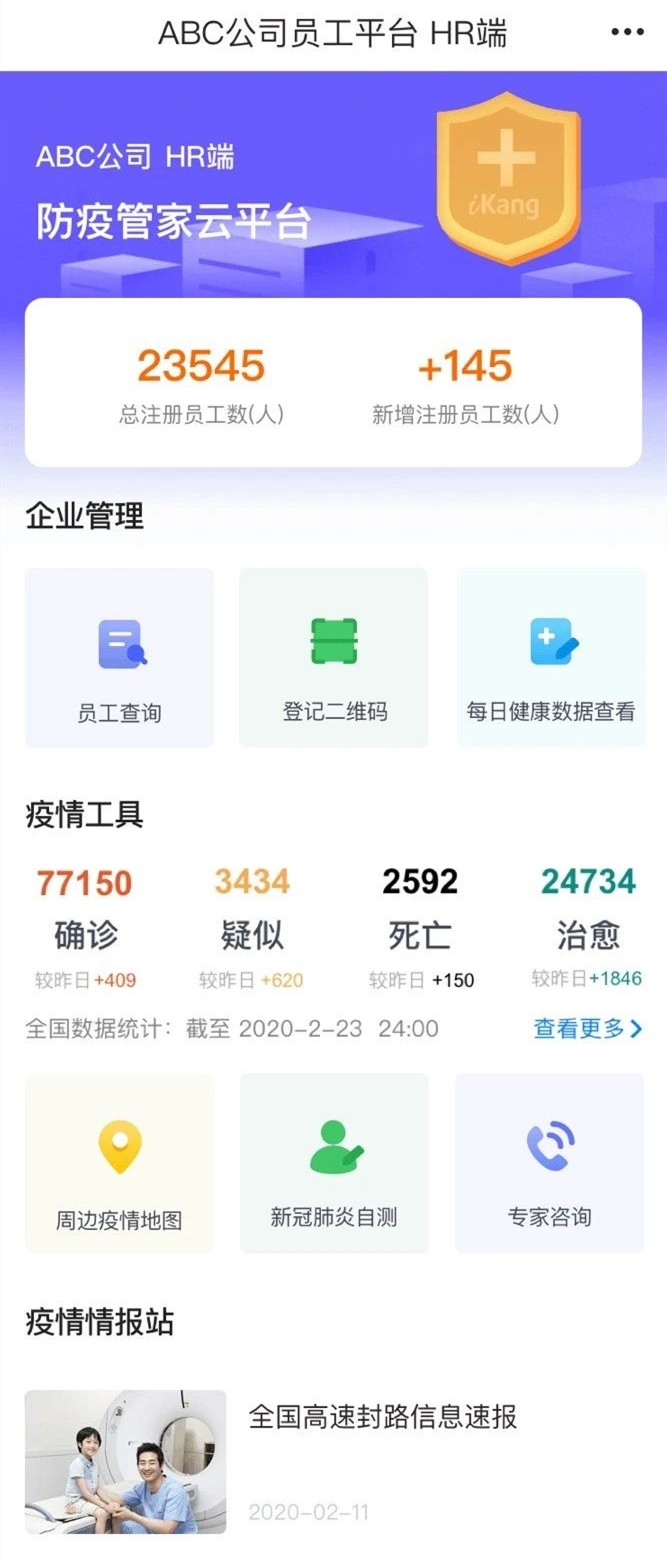The height and width of the screenshot is (1560, 667).
Task: Start the 新冠肺炎自测 self-test
Action: [334, 1164]
